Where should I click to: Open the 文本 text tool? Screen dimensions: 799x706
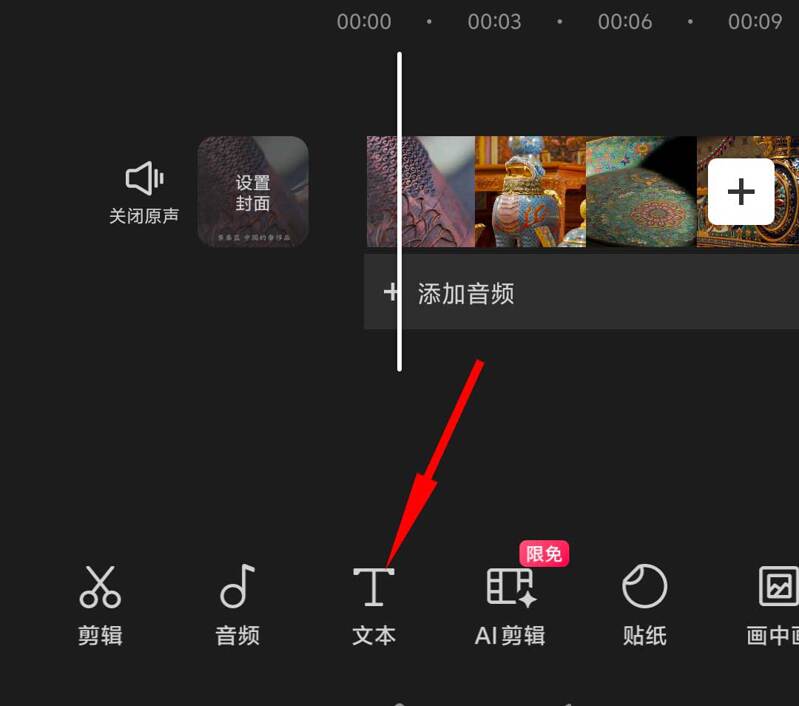tap(374, 602)
